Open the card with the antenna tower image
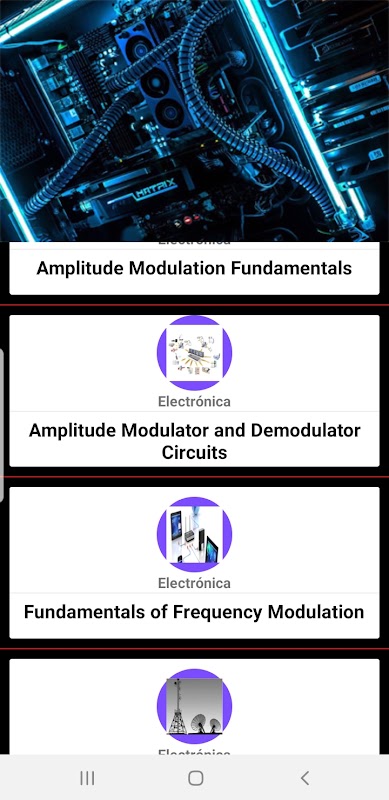 (x=194, y=707)
